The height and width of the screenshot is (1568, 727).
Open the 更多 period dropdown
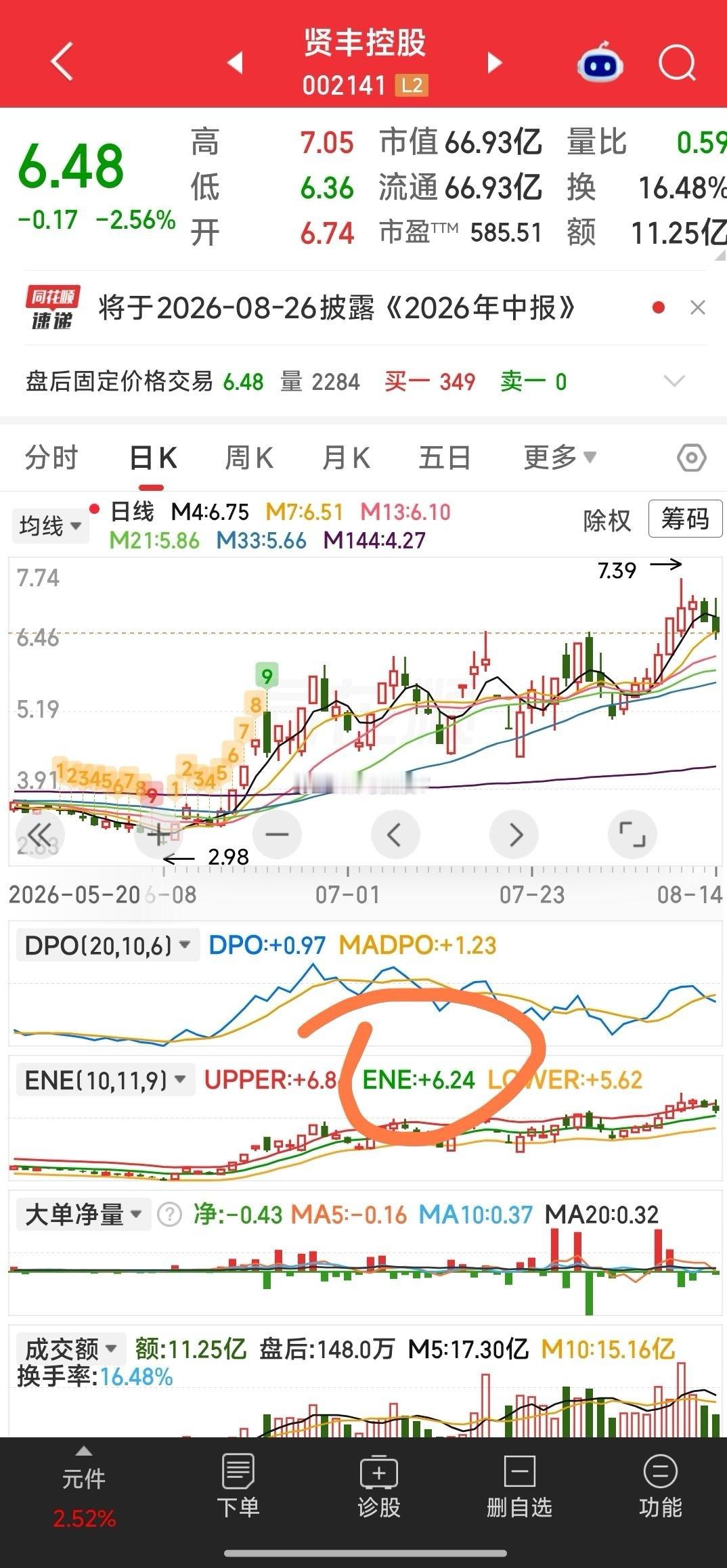(560, 458)
